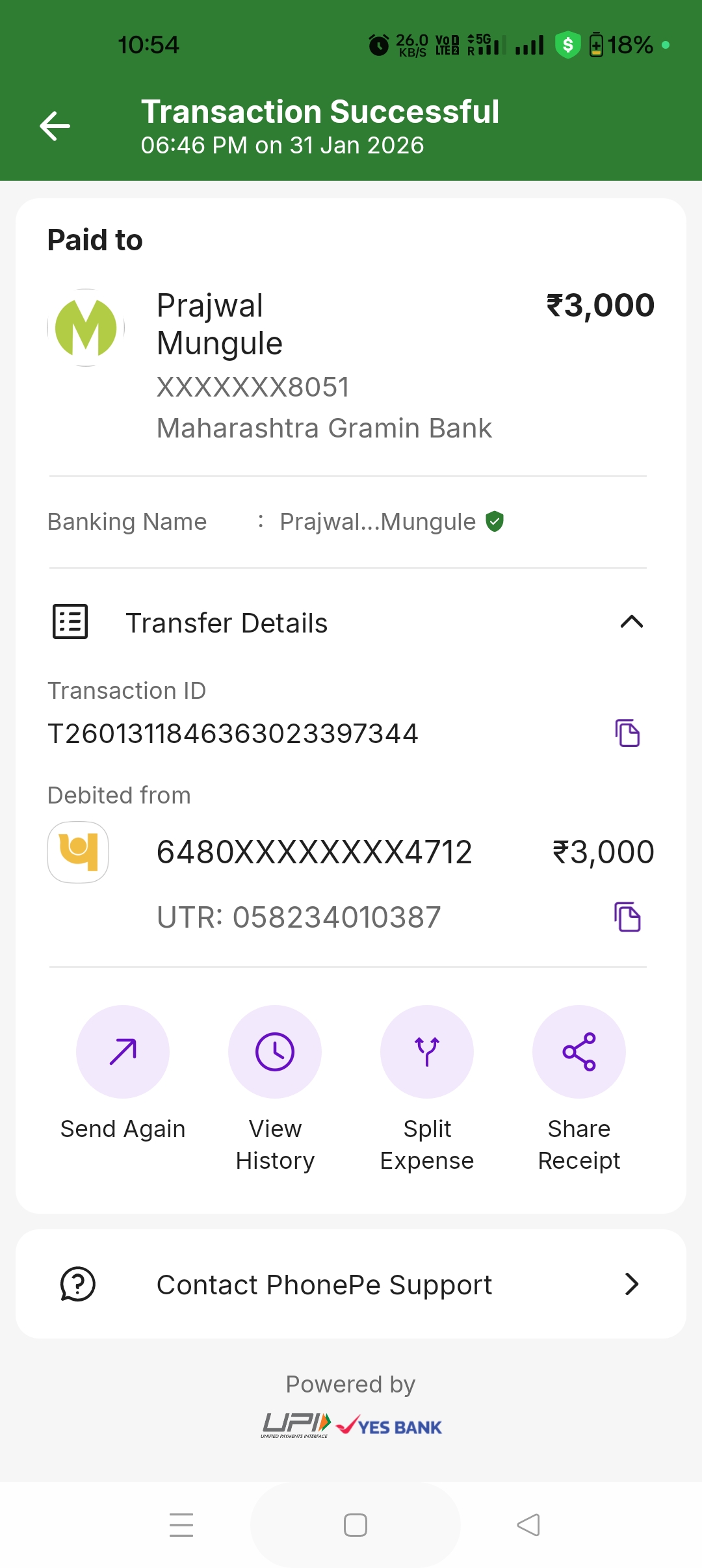Share Receipt of this transaction

tap(579, 1052)
